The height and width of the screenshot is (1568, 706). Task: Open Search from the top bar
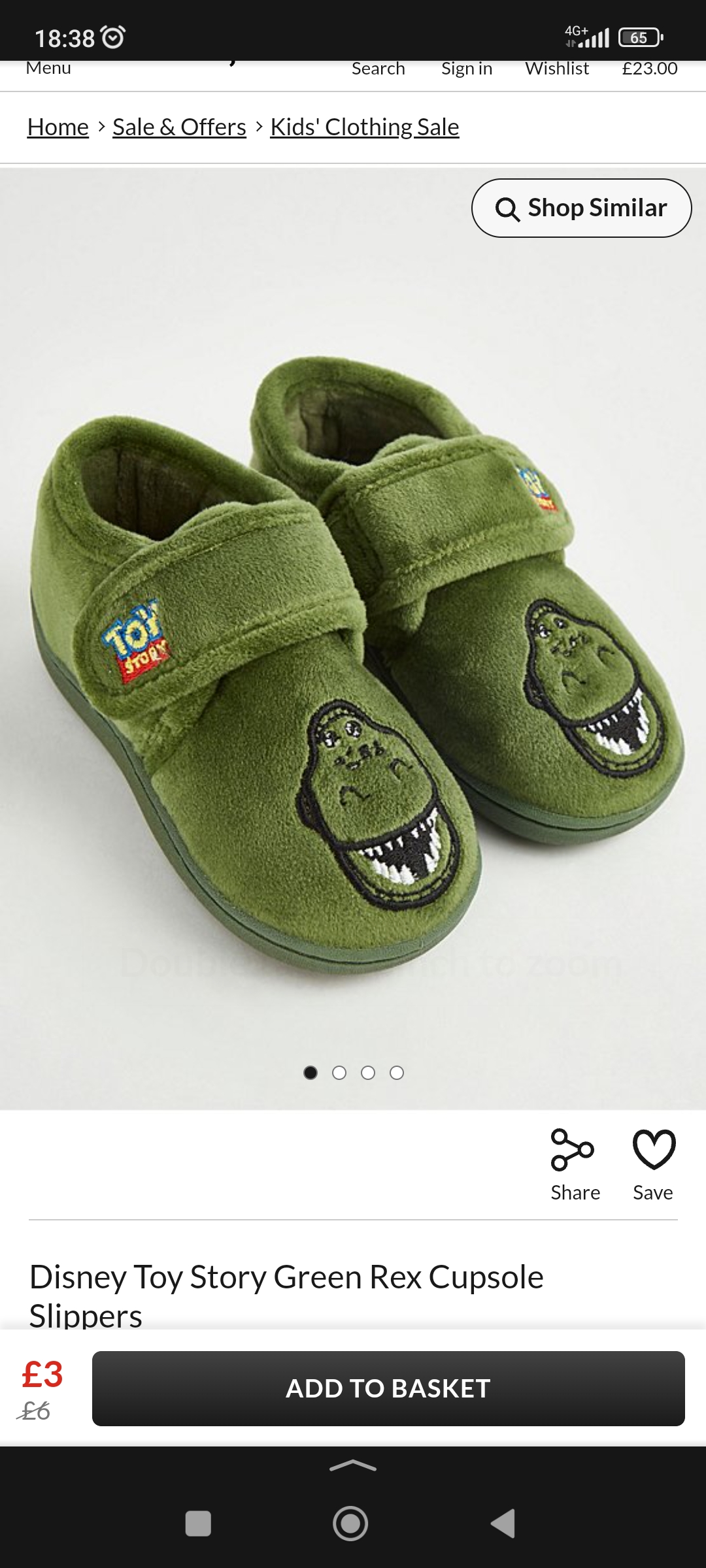click(378, 69)
